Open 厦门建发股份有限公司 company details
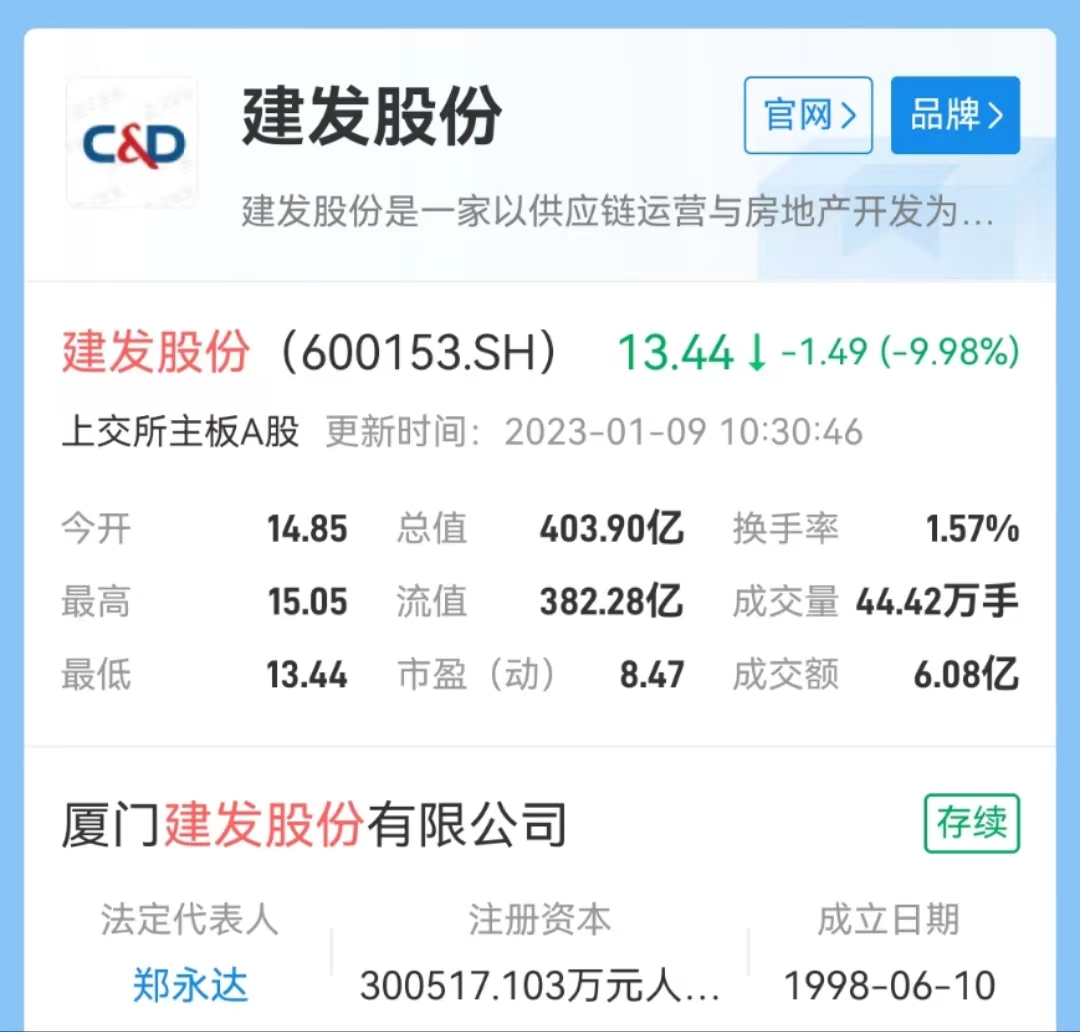This screenshot has width=1080, height=1032. coord(314,826)
